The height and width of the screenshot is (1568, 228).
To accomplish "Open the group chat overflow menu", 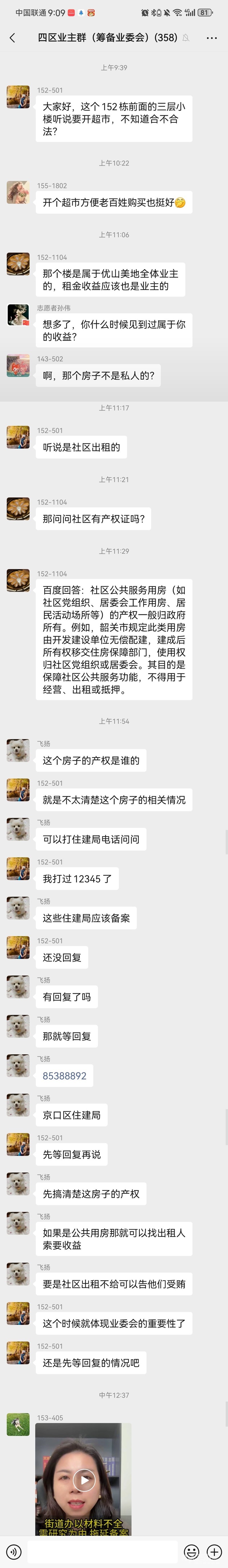I will [211, 38].
